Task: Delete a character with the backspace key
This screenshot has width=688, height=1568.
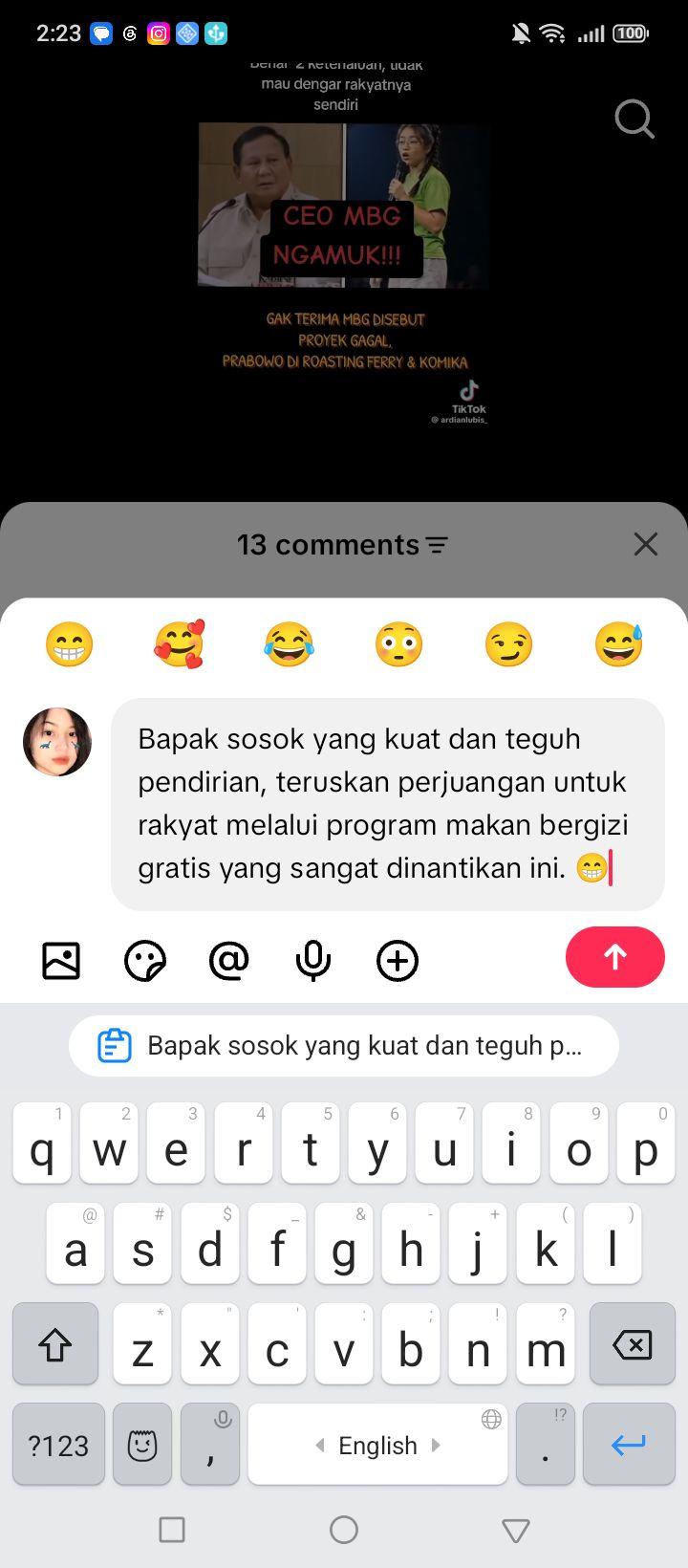Action: click(632, 1344)
